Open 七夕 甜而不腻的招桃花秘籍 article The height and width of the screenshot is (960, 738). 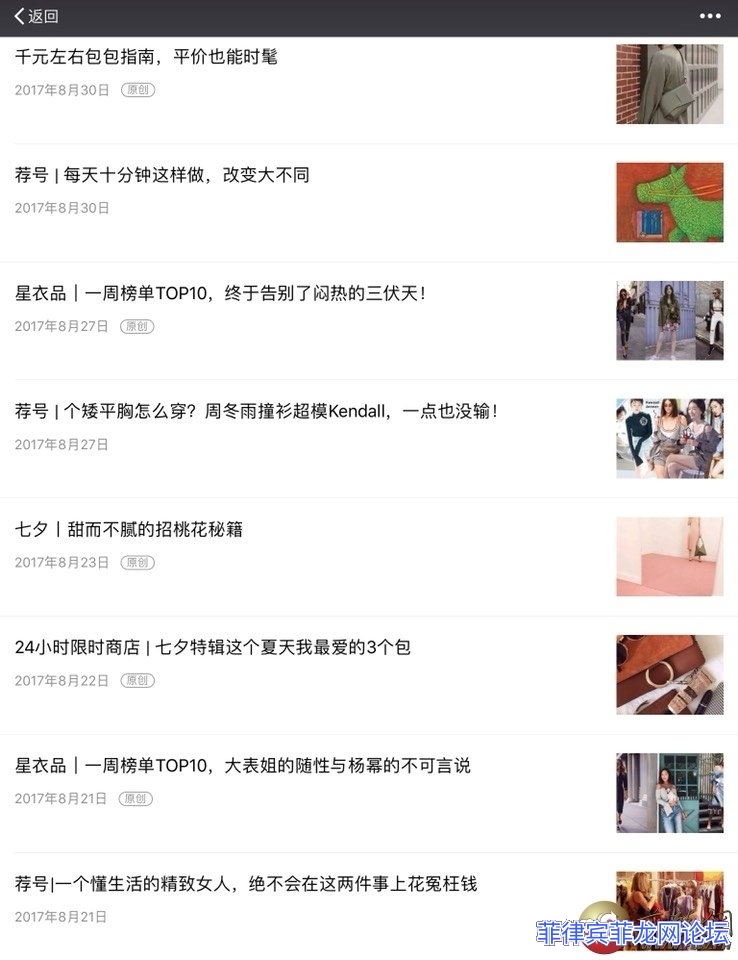tap(129, 530)
